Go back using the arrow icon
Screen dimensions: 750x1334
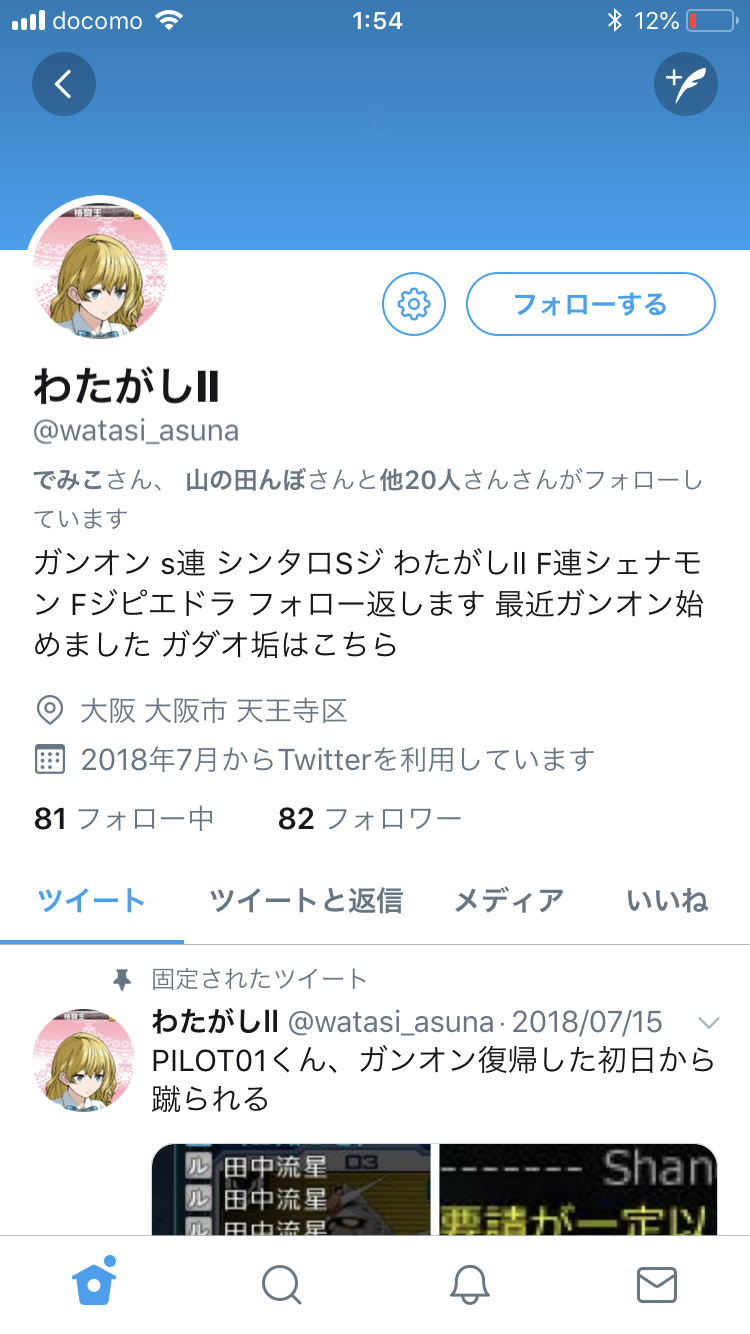[x=64, y=84]
